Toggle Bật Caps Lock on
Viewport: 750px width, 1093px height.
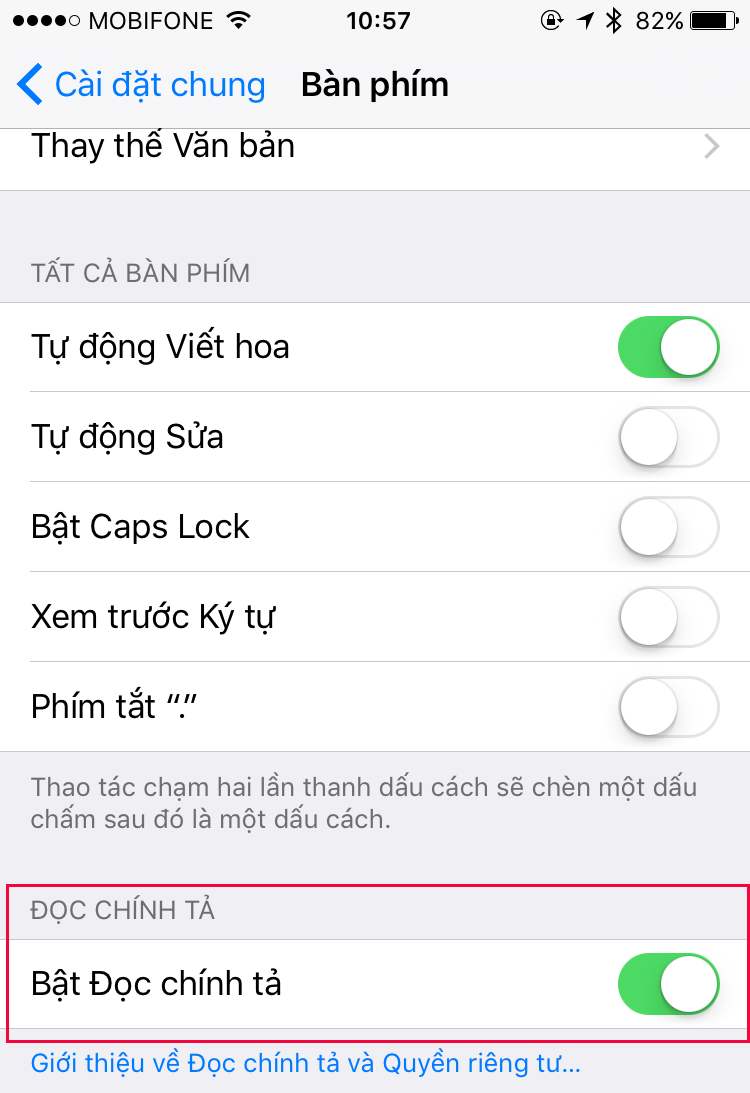click(x=669, y=527)
